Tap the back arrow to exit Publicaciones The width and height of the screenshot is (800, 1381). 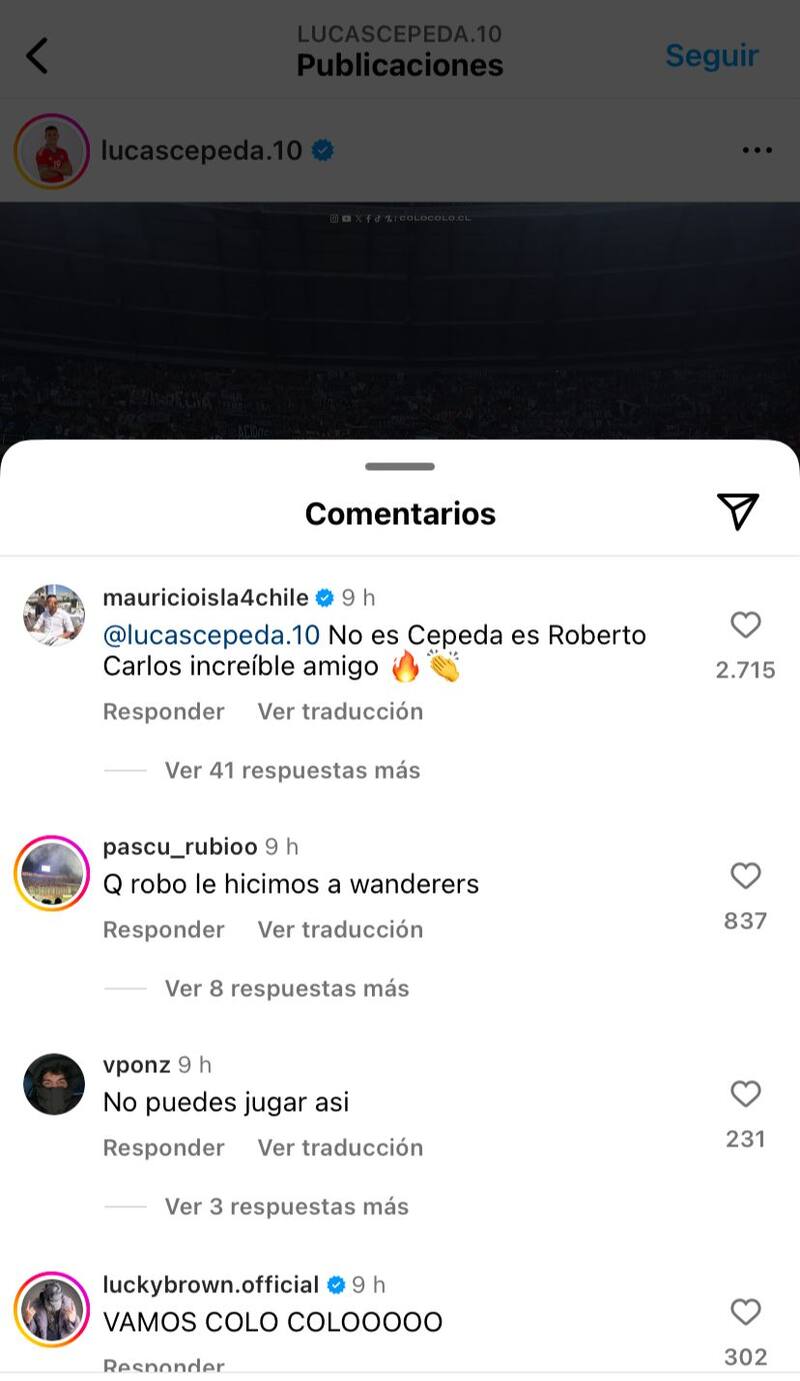38,55
